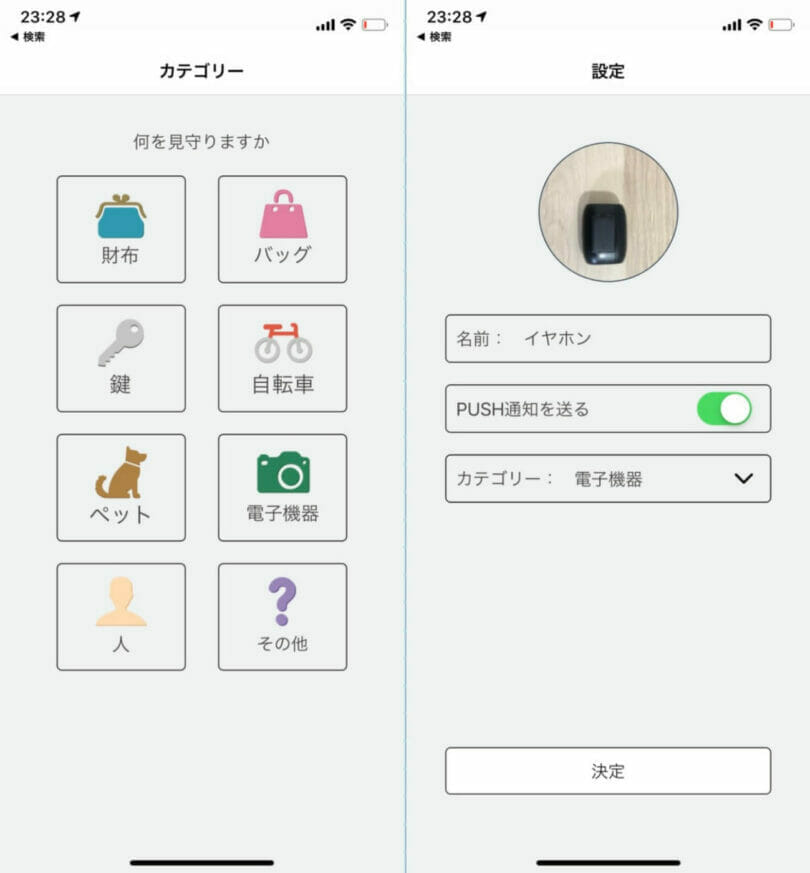This screenshot has width=810, height=873.
Task: Choose the ペット pet category
Action: pyautogui.click(x=121, y=487)
